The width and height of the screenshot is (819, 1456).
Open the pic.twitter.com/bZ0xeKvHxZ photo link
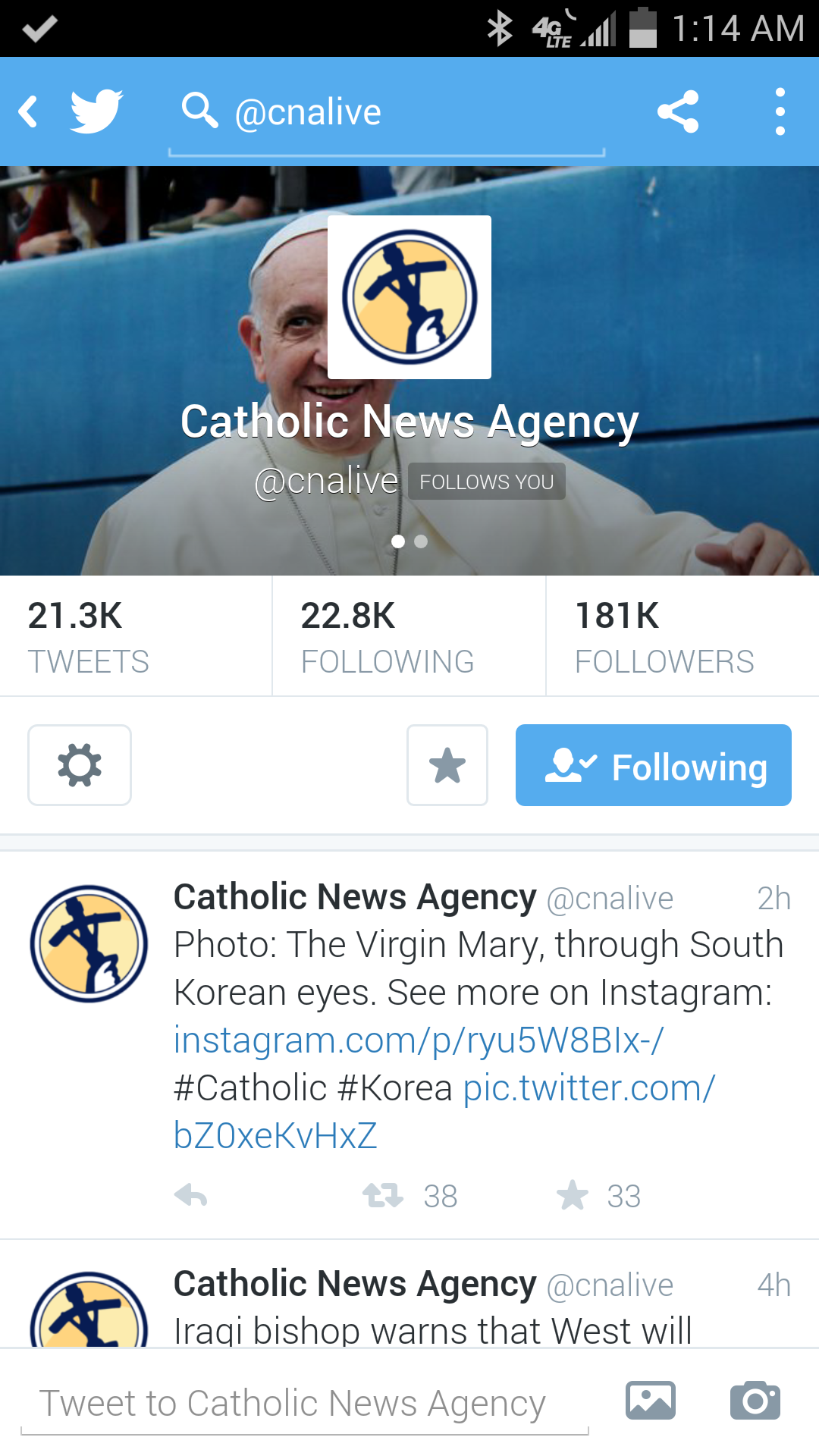coord(588,1089)
